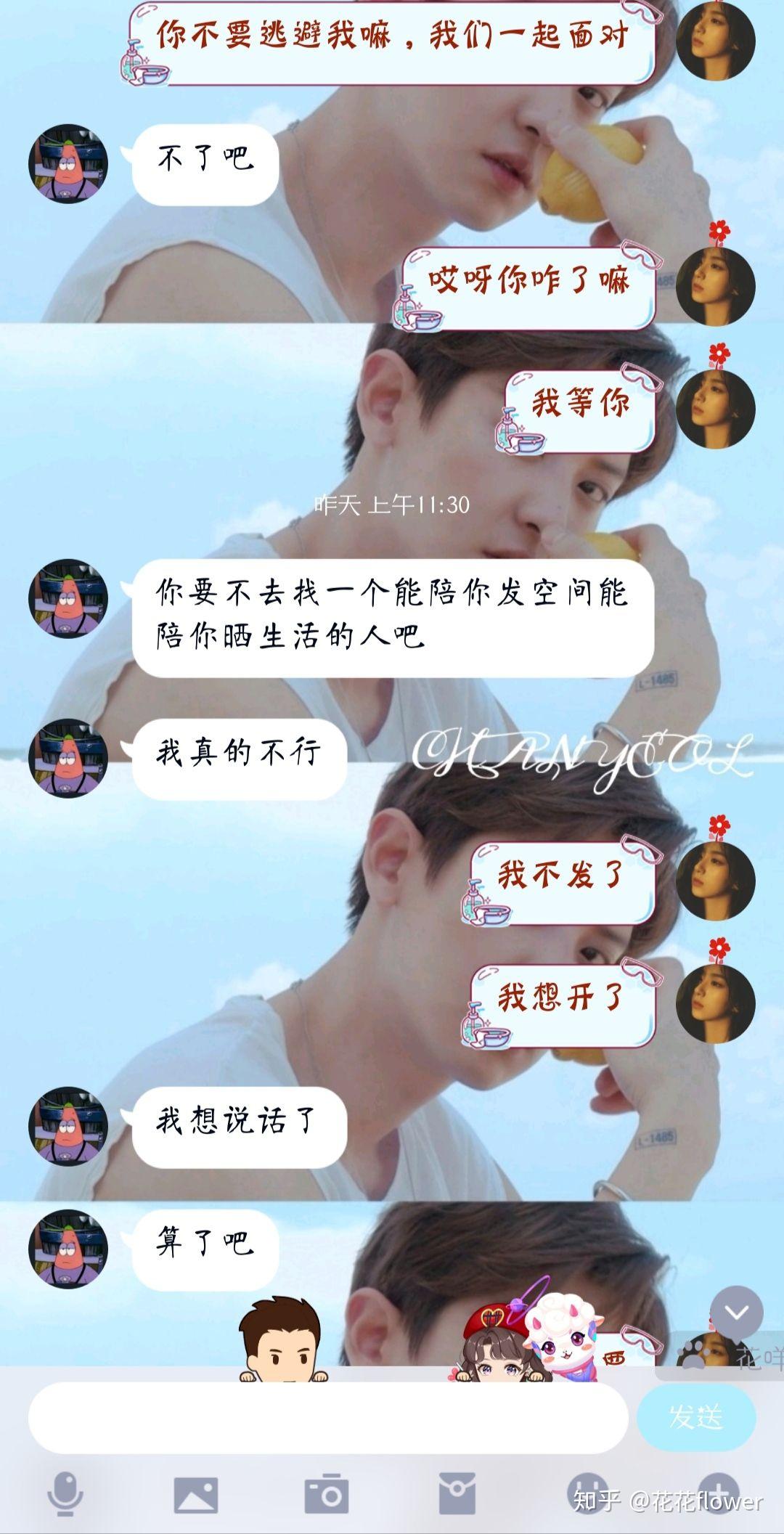Send the message with 发送 button
The width and height of the screenshot is (784, 1534).
pyautogui.click(x=696, y=1416)
